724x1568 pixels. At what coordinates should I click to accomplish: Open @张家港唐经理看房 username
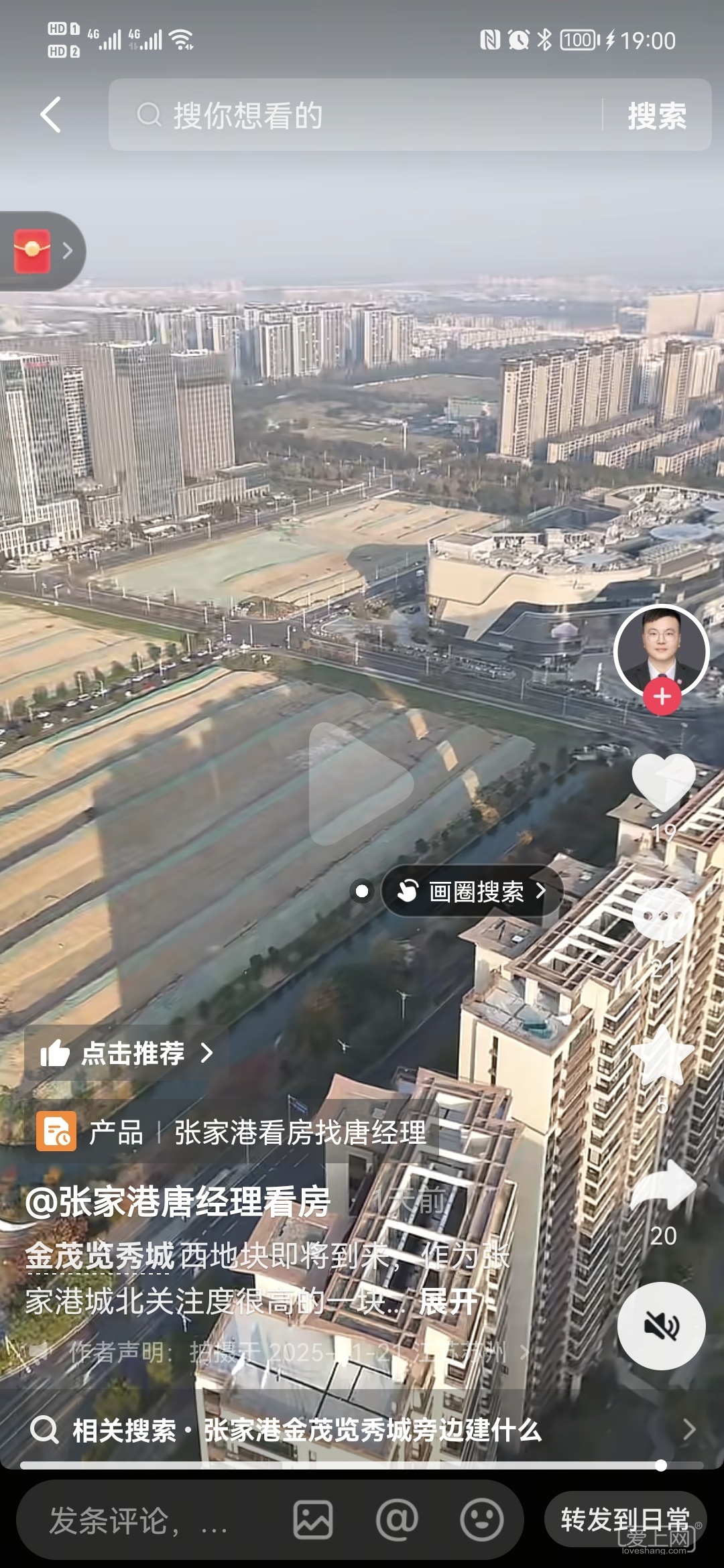point(178,1201)
